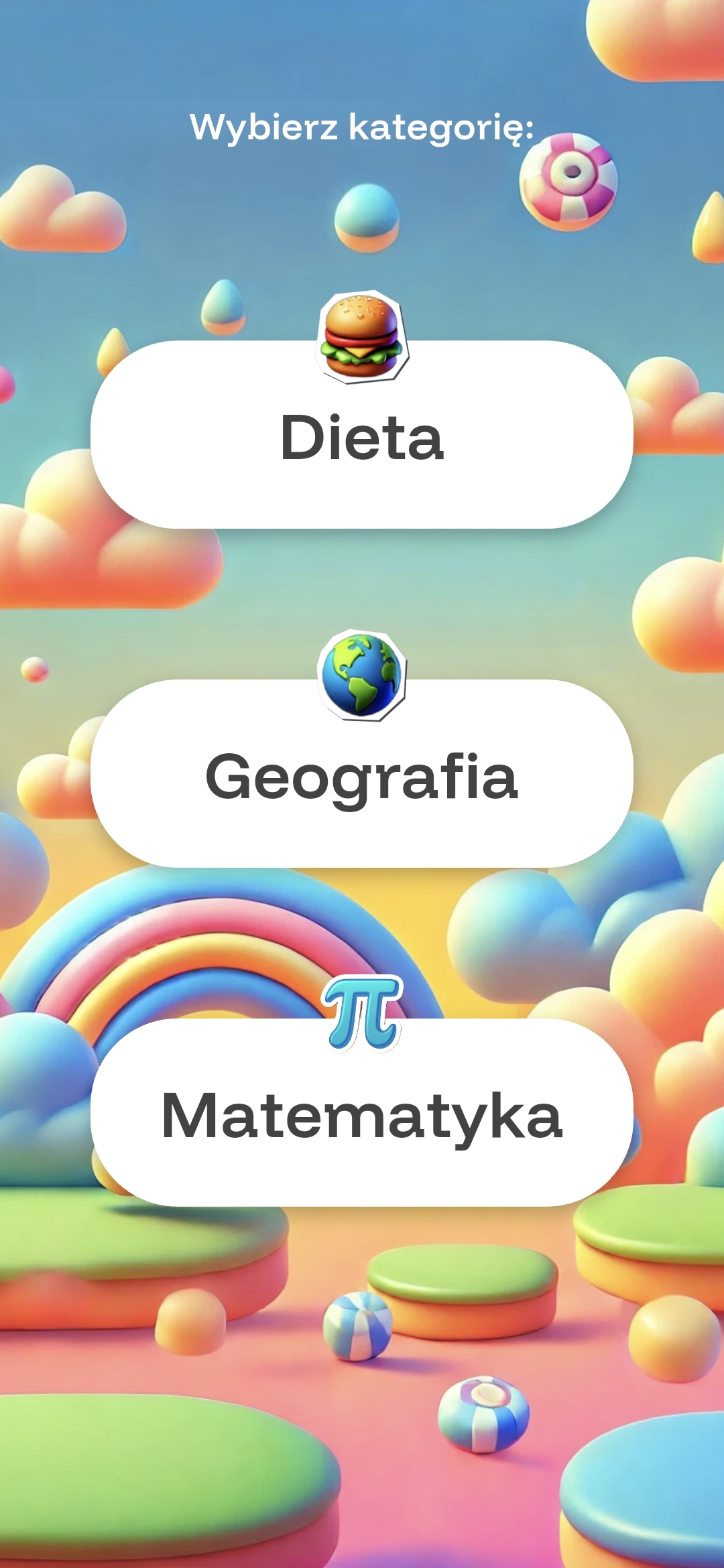
Task: Select the globe icon above Geografia
Action: pos(361,677)
